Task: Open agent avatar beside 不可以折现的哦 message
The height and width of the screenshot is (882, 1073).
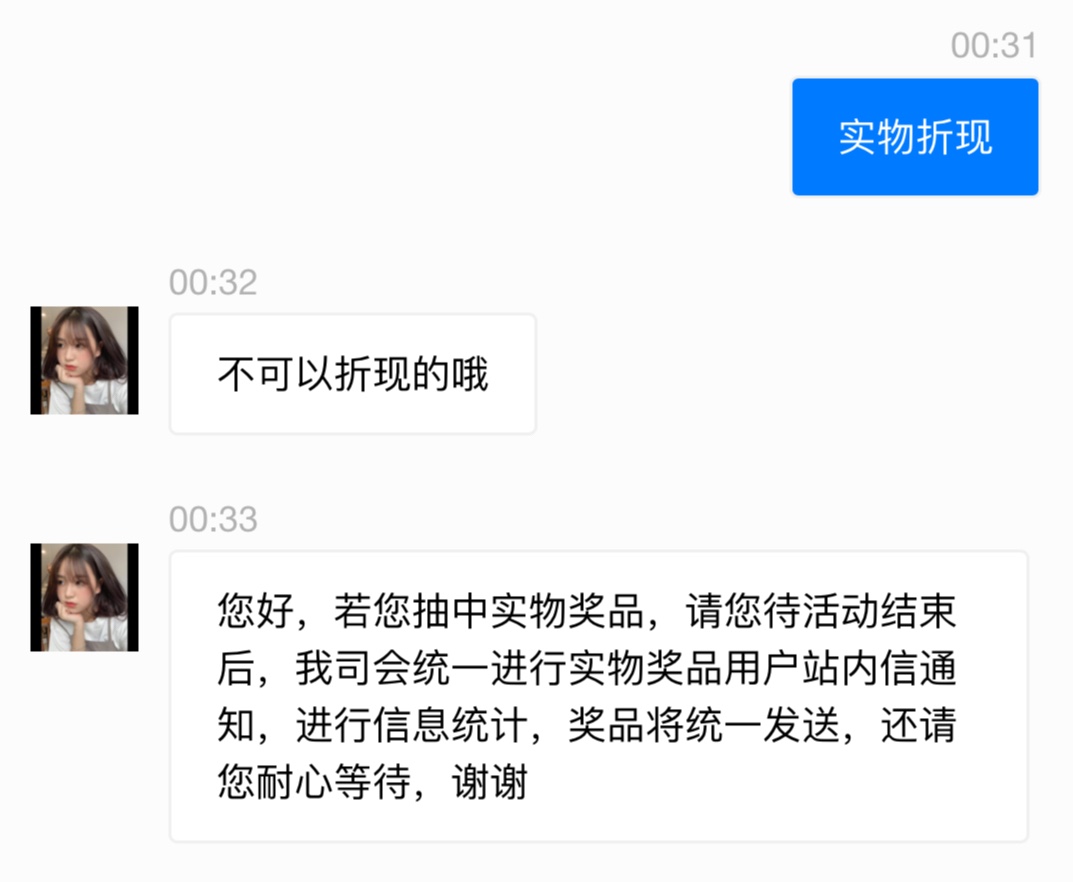Action: click(84, 360)
